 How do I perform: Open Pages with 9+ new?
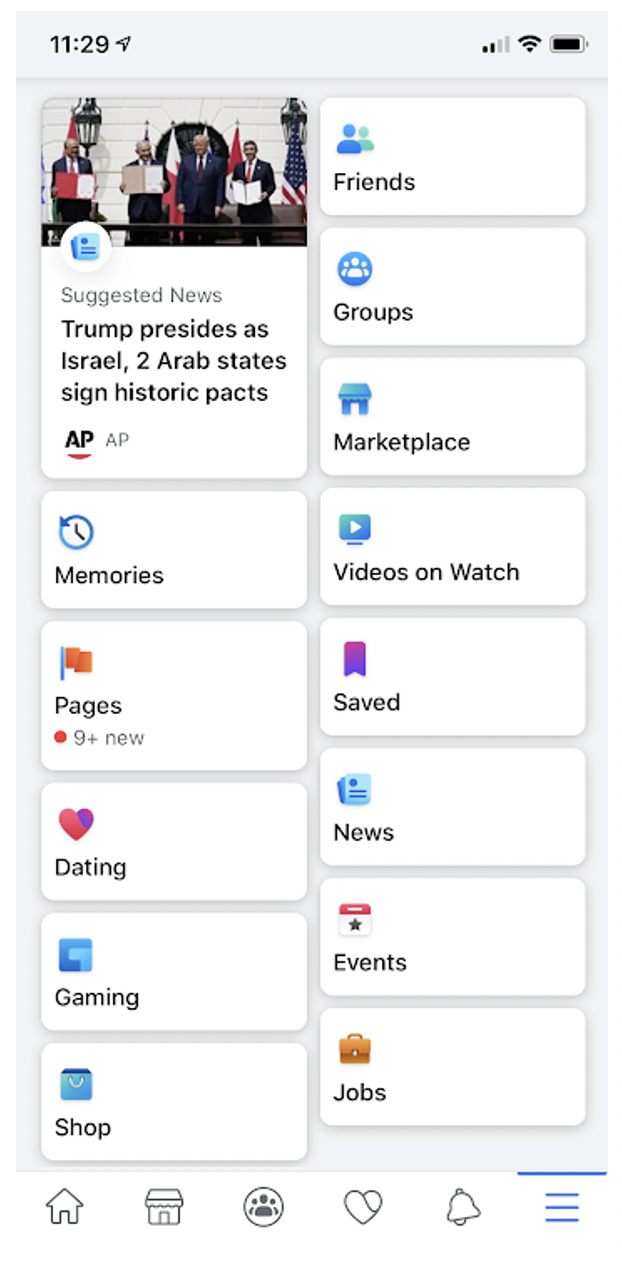tap(174, 695)
